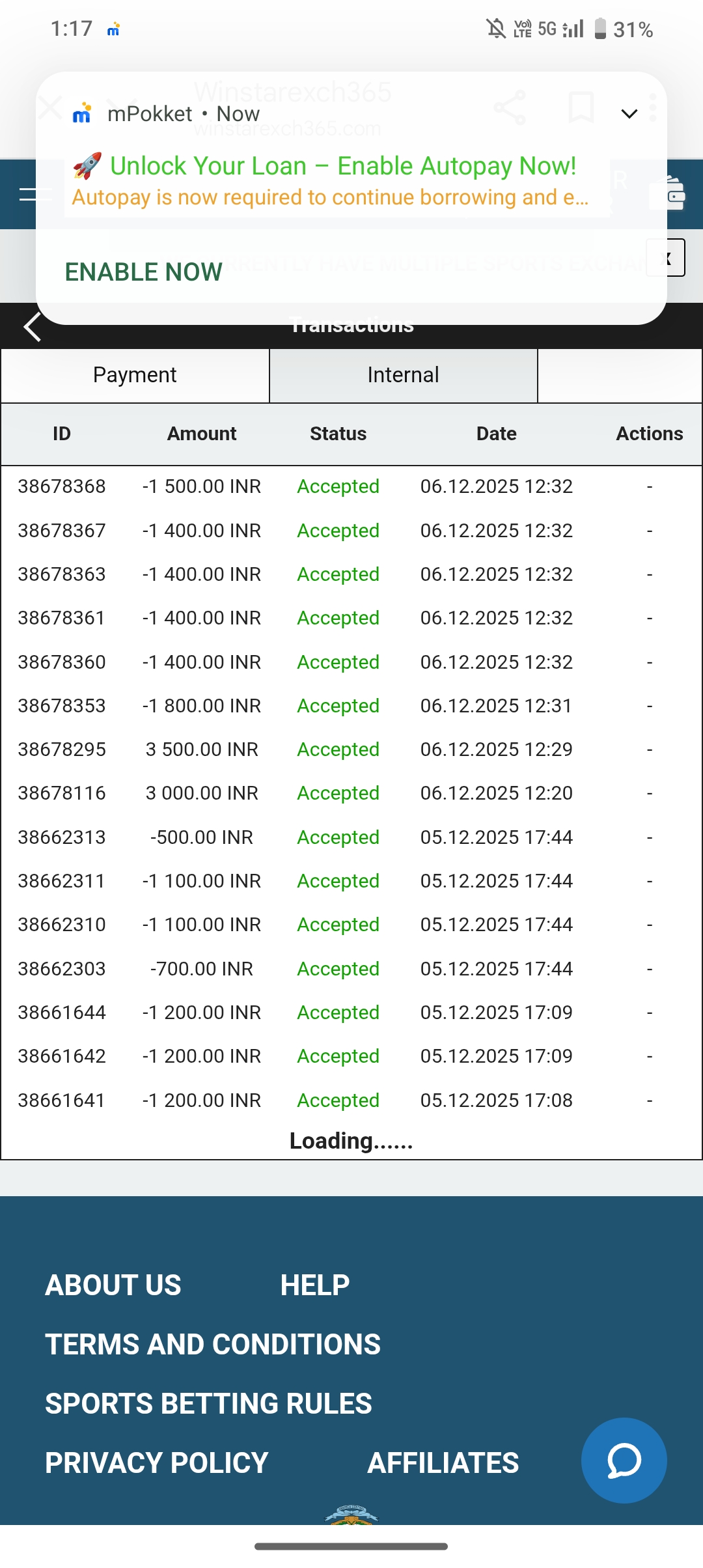703x1568 pixels.
Task: Switch to the Payment tab
Action: (x=135, y=375)
